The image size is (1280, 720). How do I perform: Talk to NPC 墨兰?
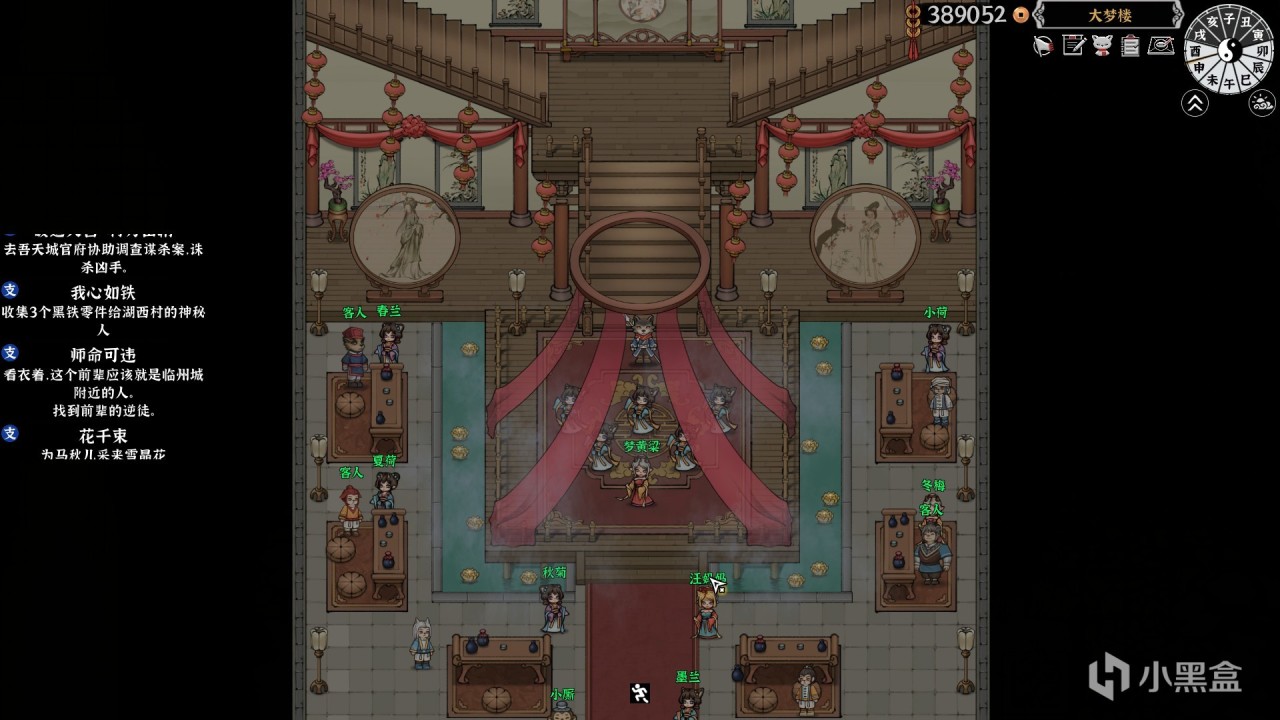(x=688, y=703)
